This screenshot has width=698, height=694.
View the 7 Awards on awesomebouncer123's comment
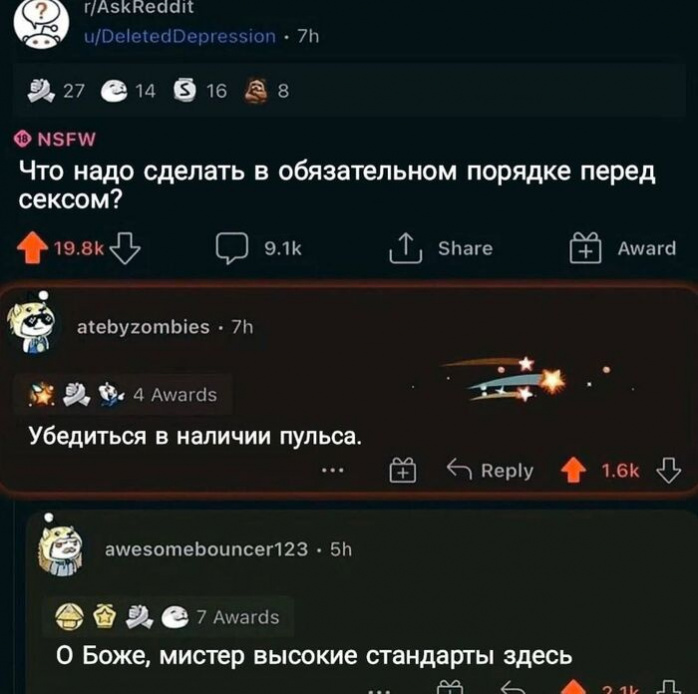pos(237,616)
